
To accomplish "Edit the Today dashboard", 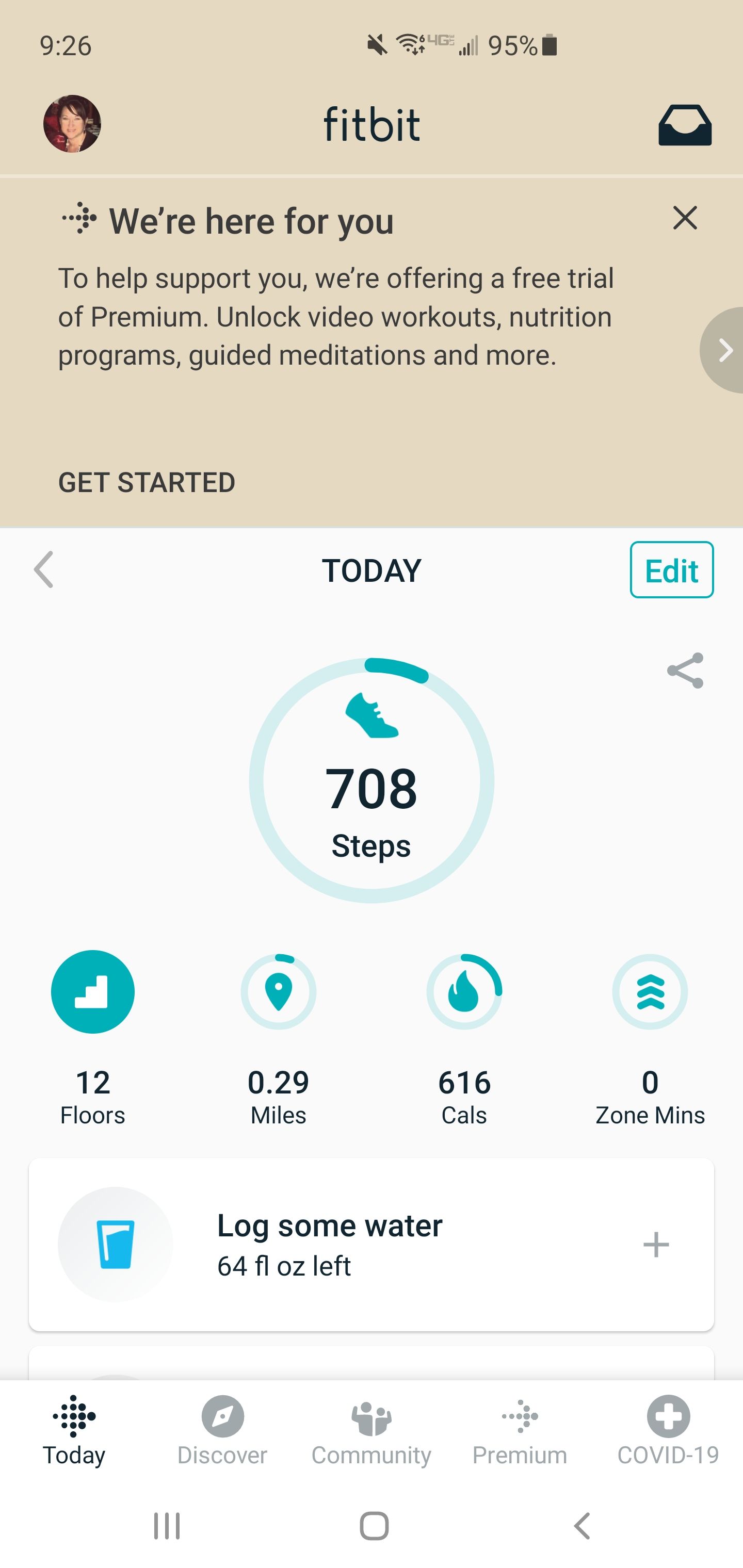I will 671,570.
